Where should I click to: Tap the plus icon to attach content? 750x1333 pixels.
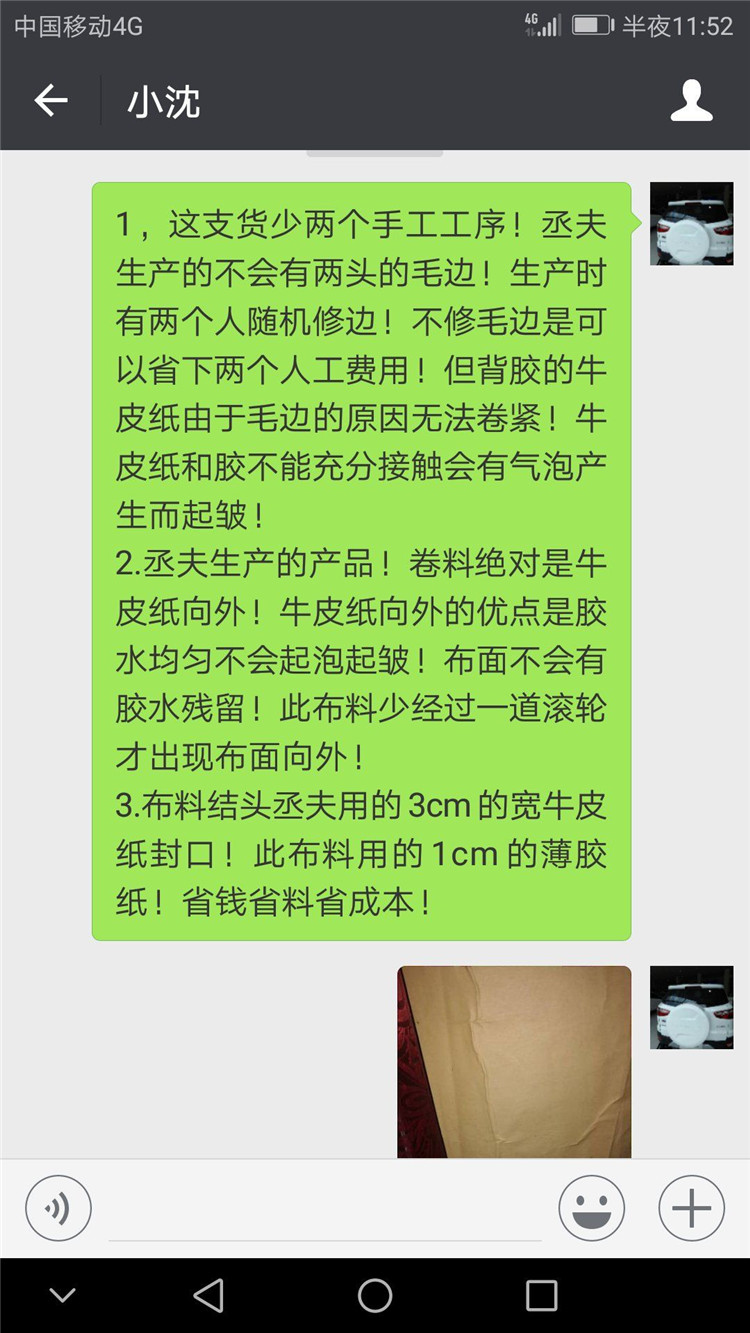tap(689, 1207)
